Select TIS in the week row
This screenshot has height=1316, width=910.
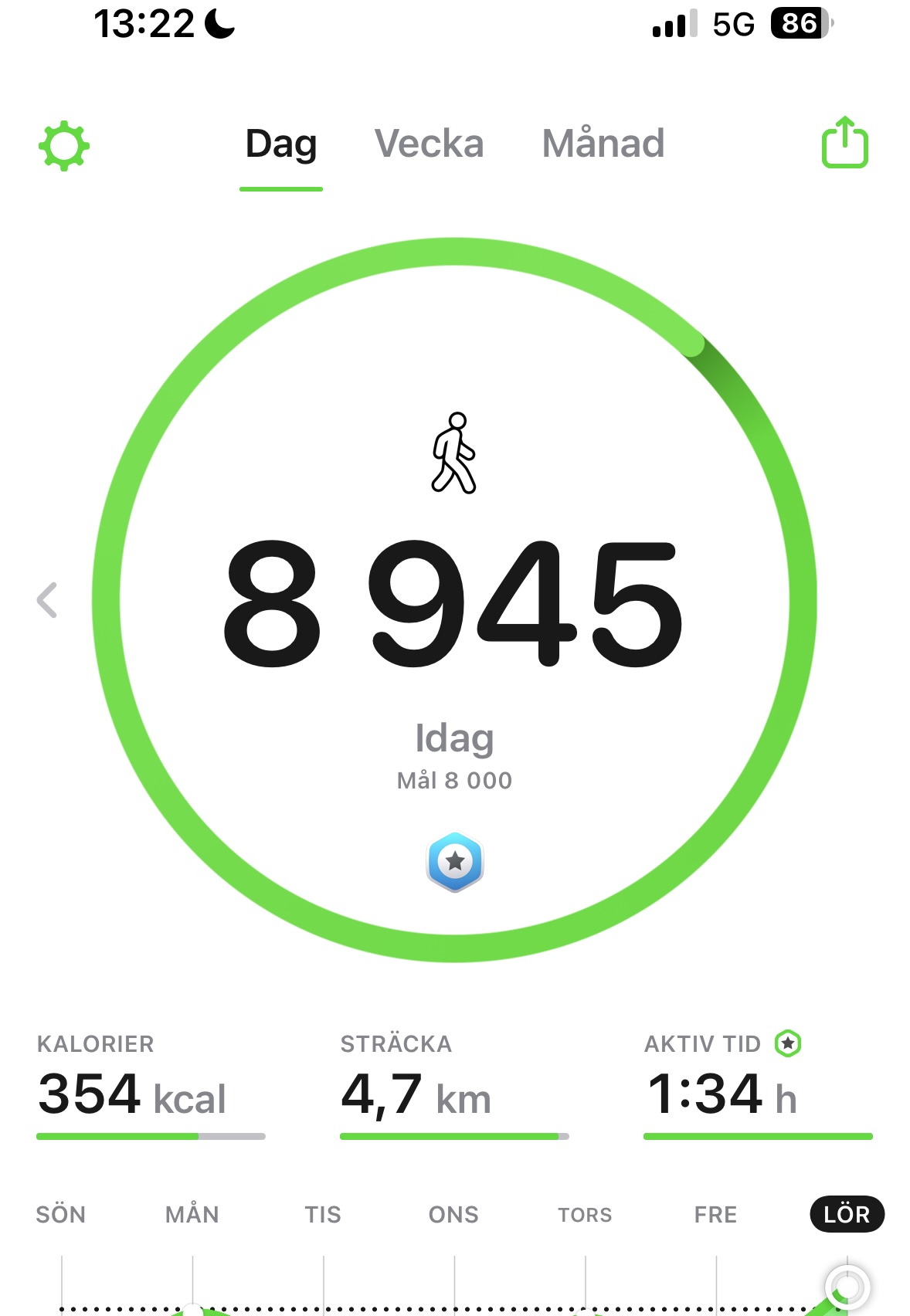point(323,1215)
